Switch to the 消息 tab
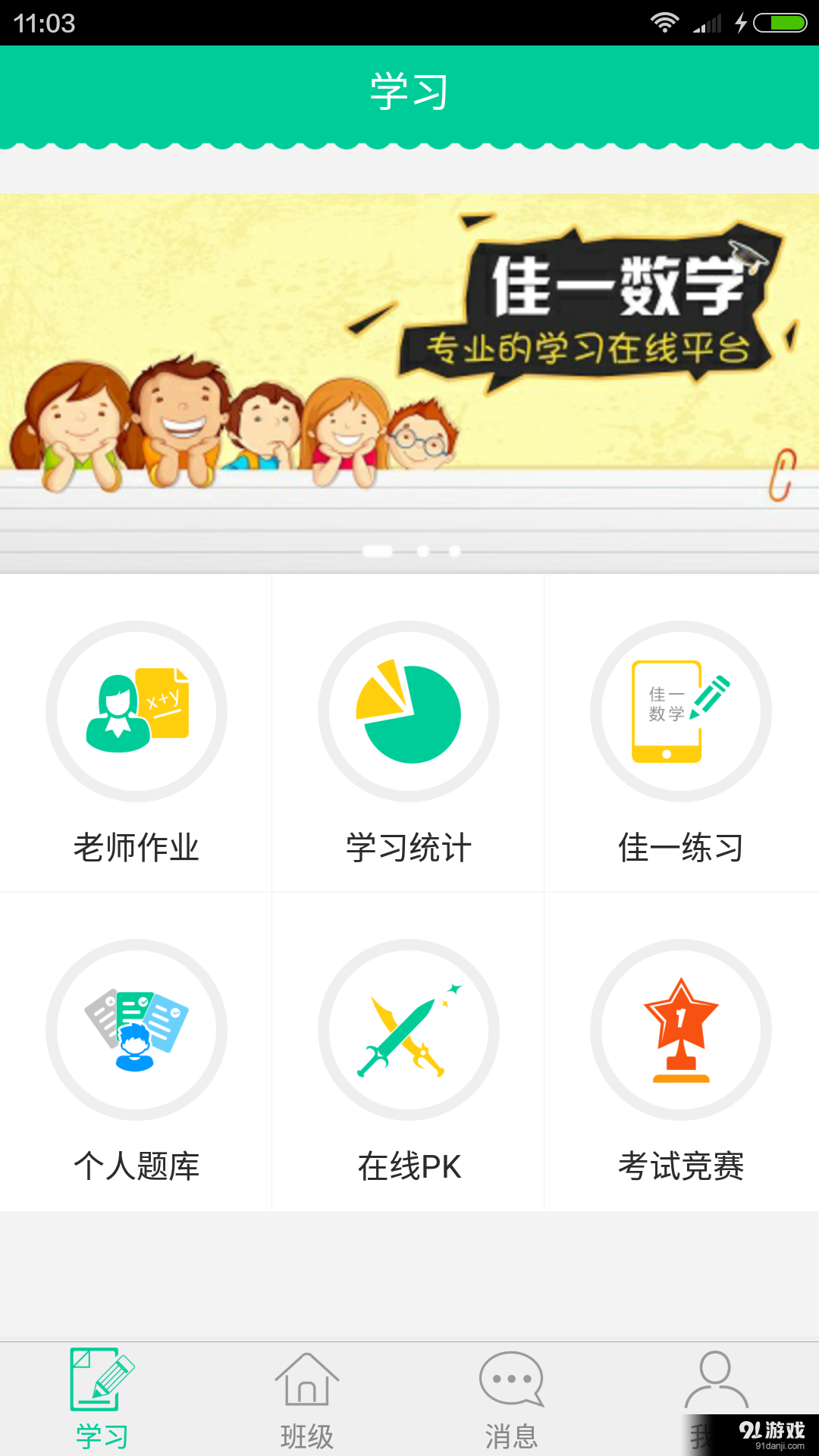 tap(511, 1403)
